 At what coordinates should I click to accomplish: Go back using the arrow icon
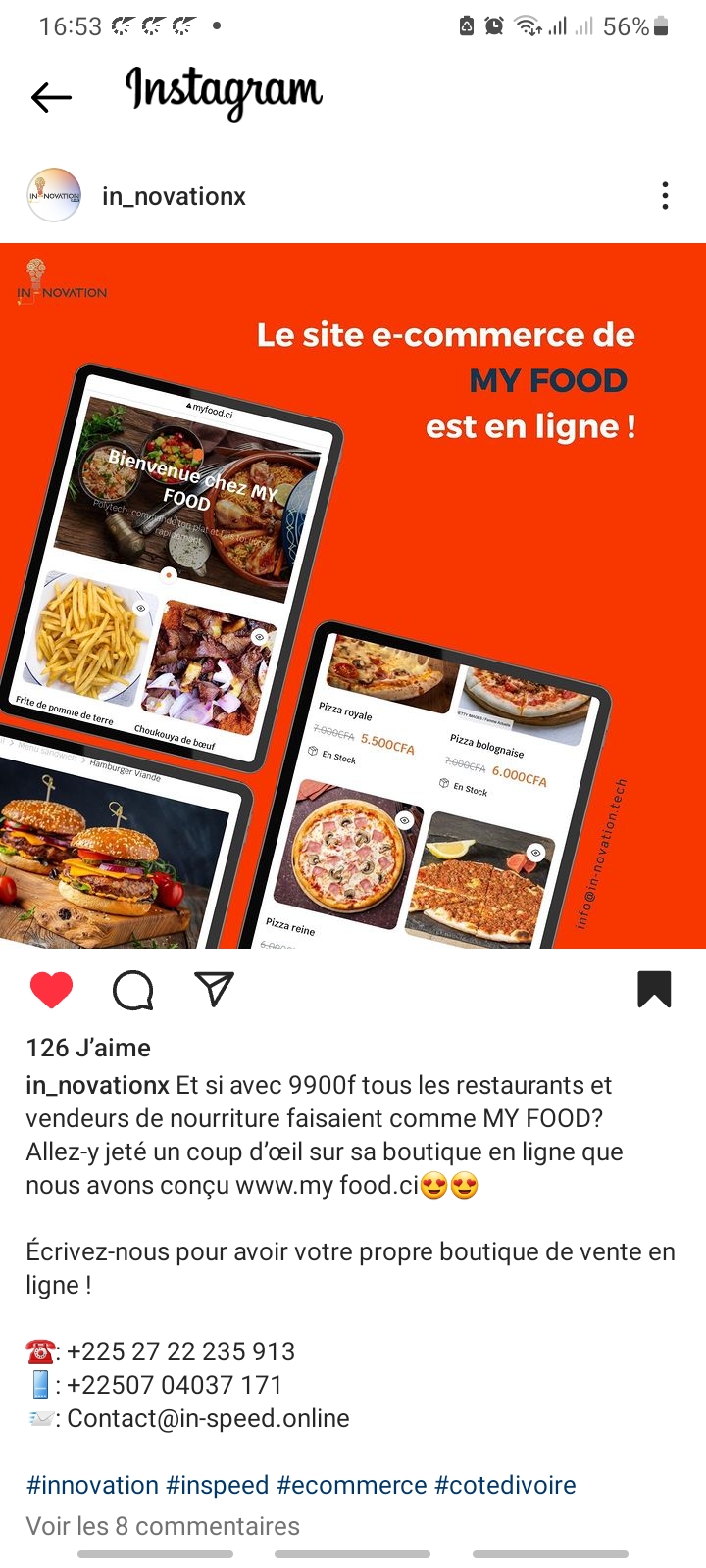(x=51, y=97)
